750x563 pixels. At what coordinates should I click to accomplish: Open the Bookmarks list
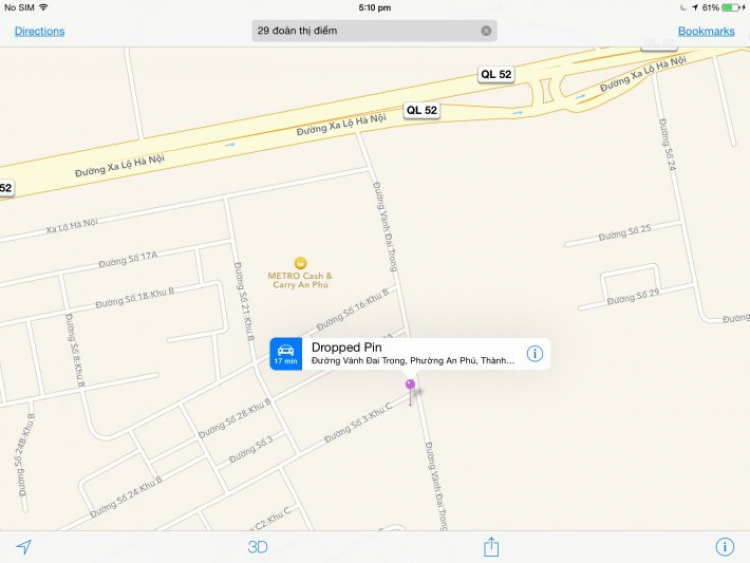pos(706,31)
